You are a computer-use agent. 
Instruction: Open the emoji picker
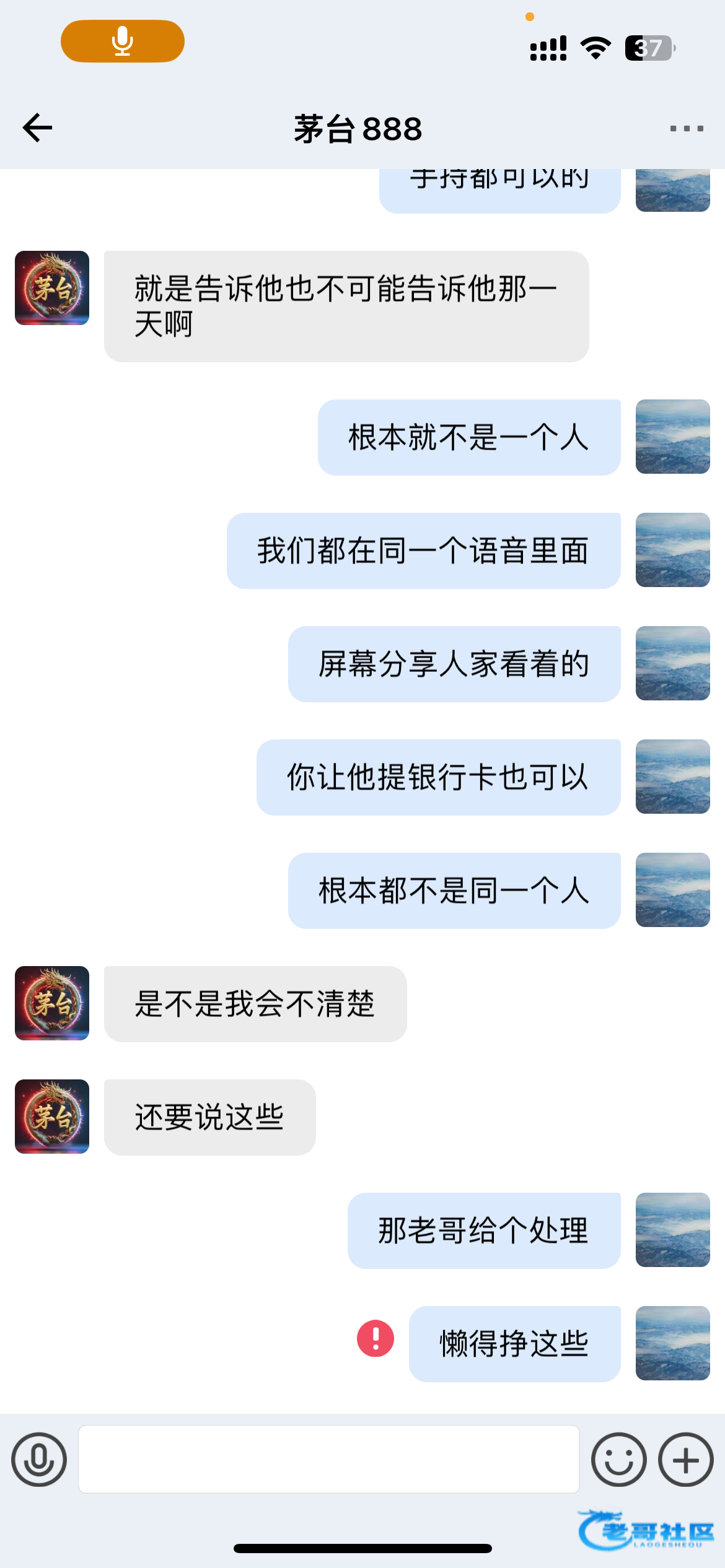[618, 1460]
